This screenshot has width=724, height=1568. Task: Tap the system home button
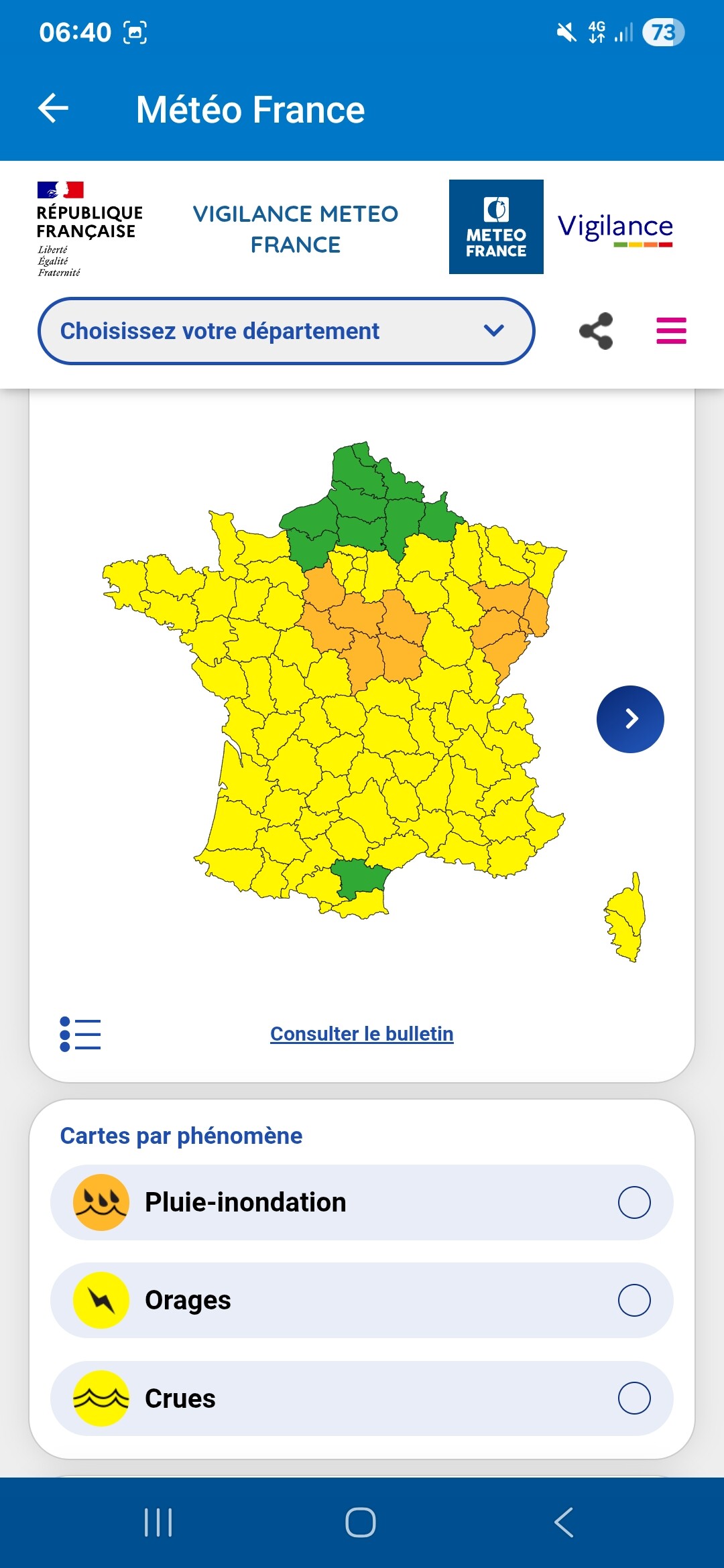(361, 1522)
